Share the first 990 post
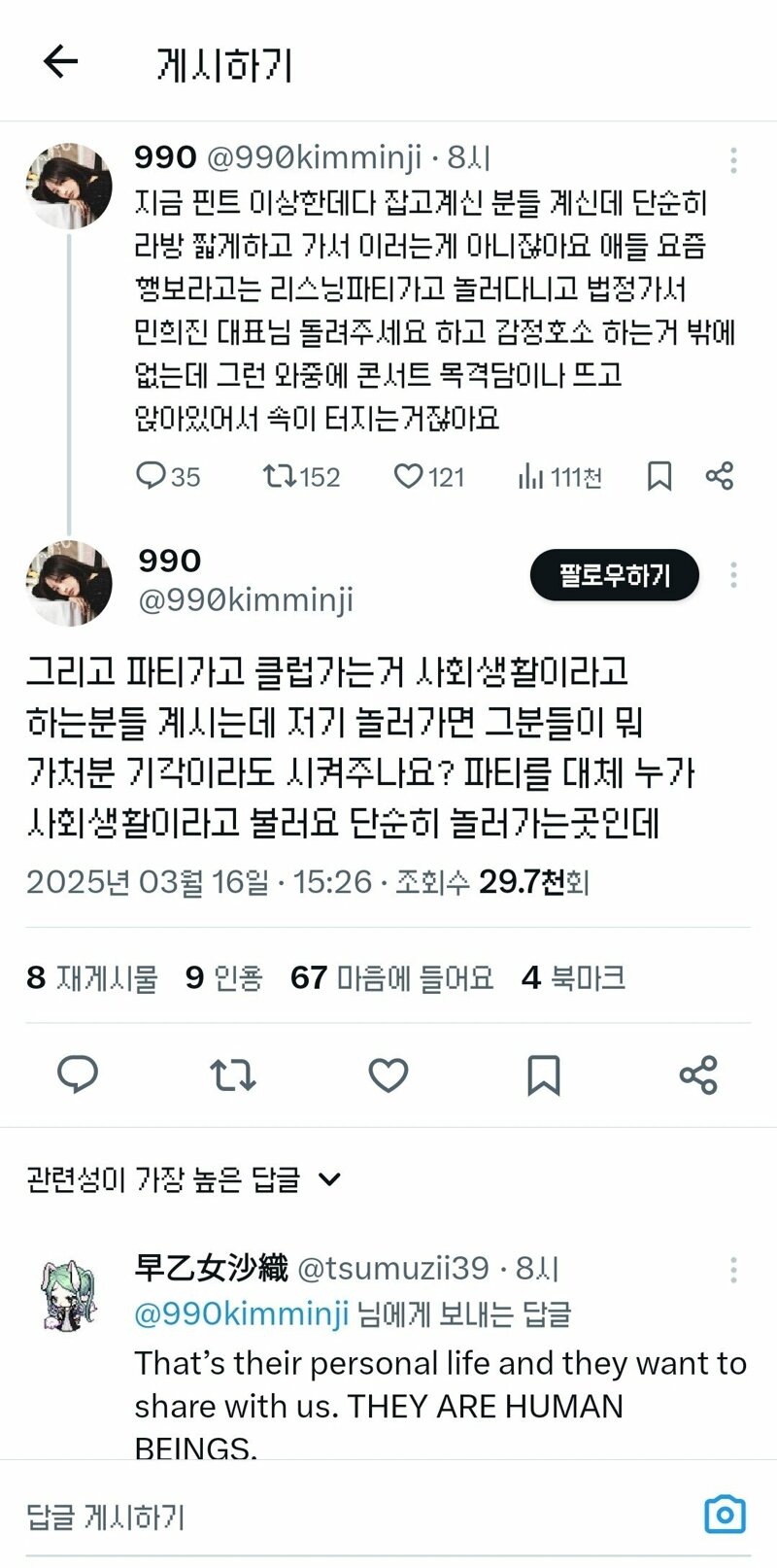This screenshot has height=1568, width=777. 720,476
